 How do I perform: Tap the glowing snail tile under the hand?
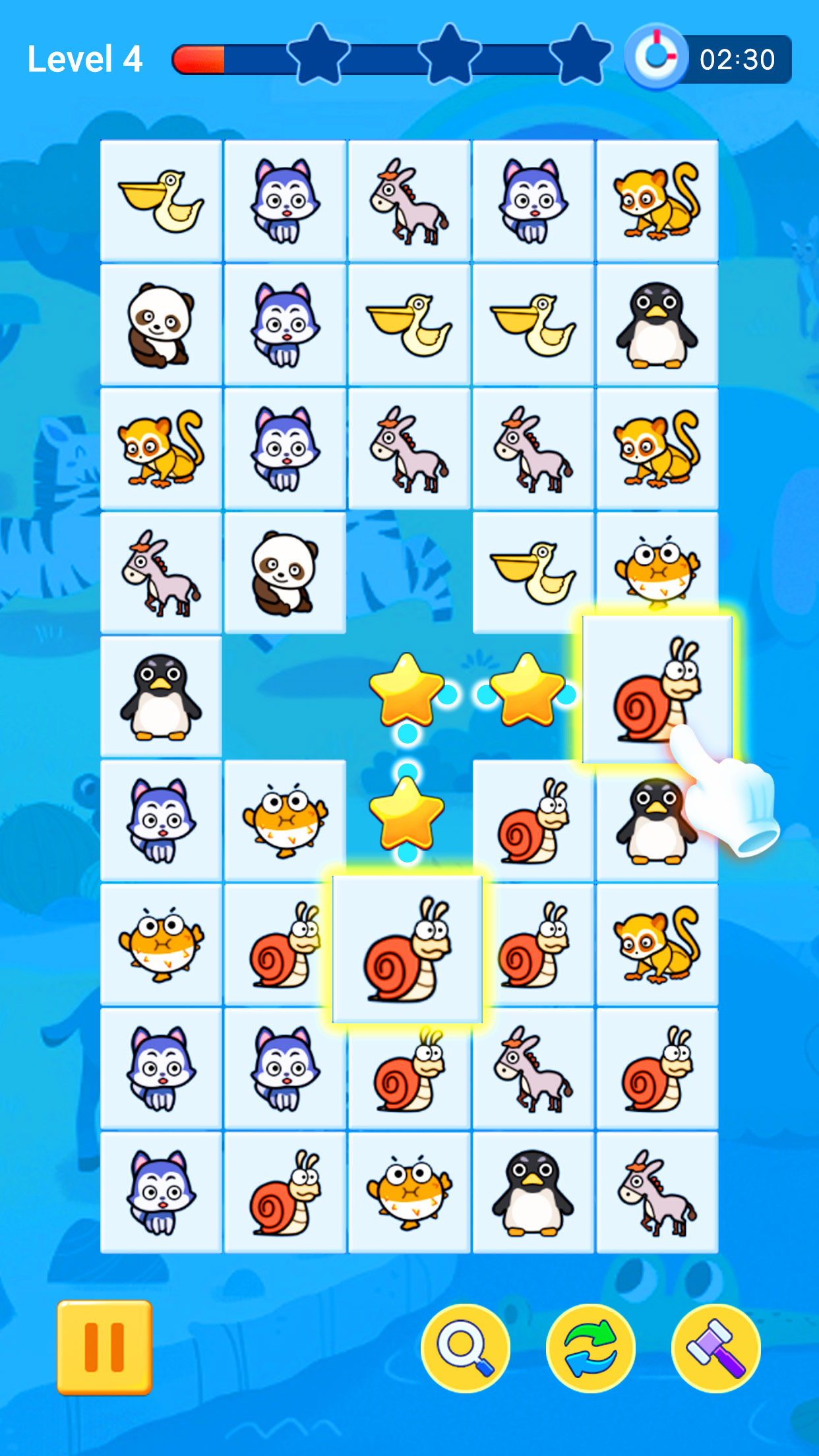(657, 689)
